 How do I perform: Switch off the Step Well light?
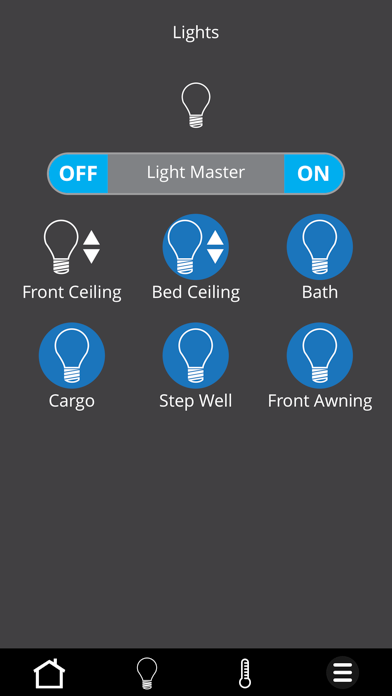coord(196,355)
